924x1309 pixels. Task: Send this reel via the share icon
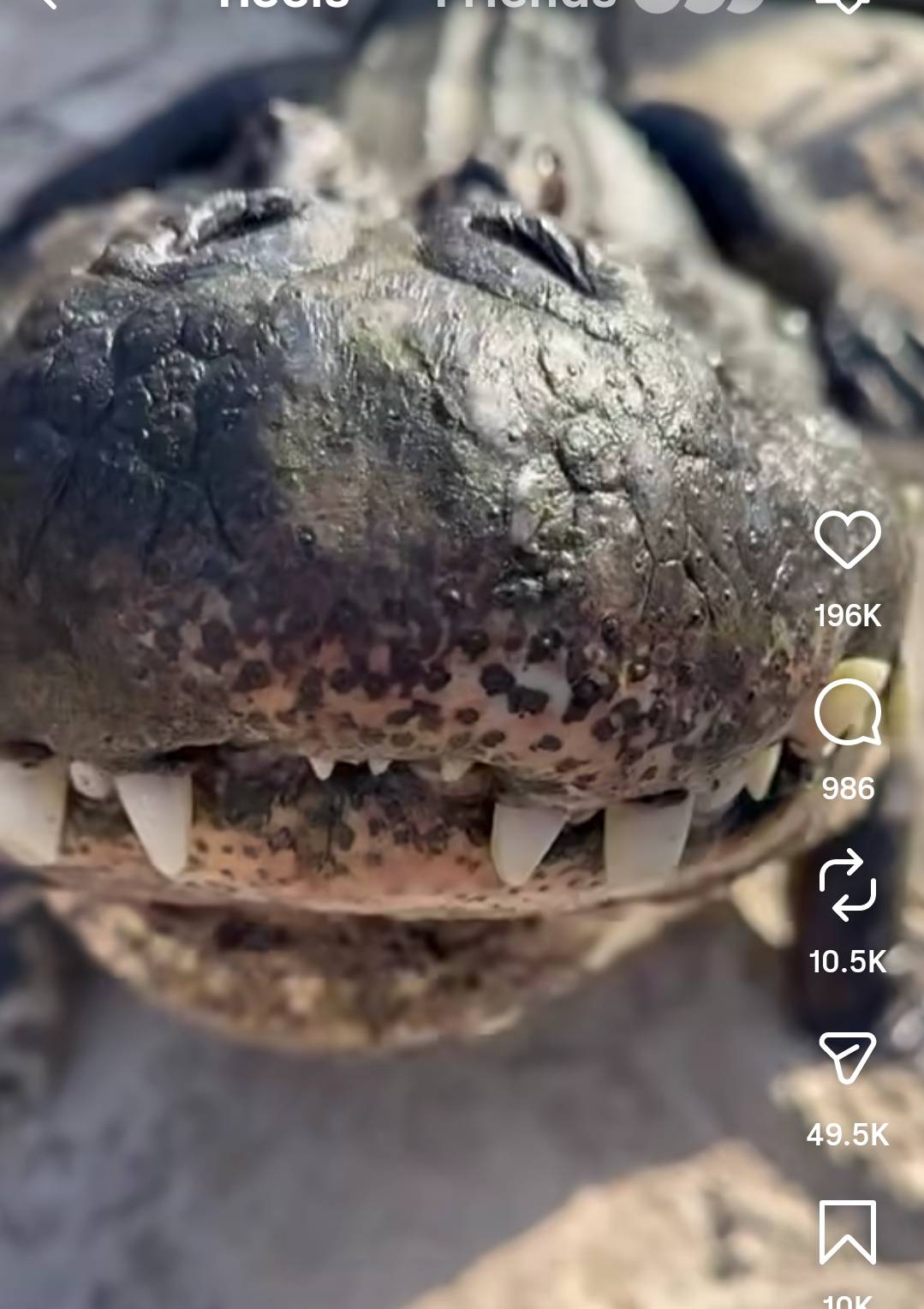point(847,1057)
